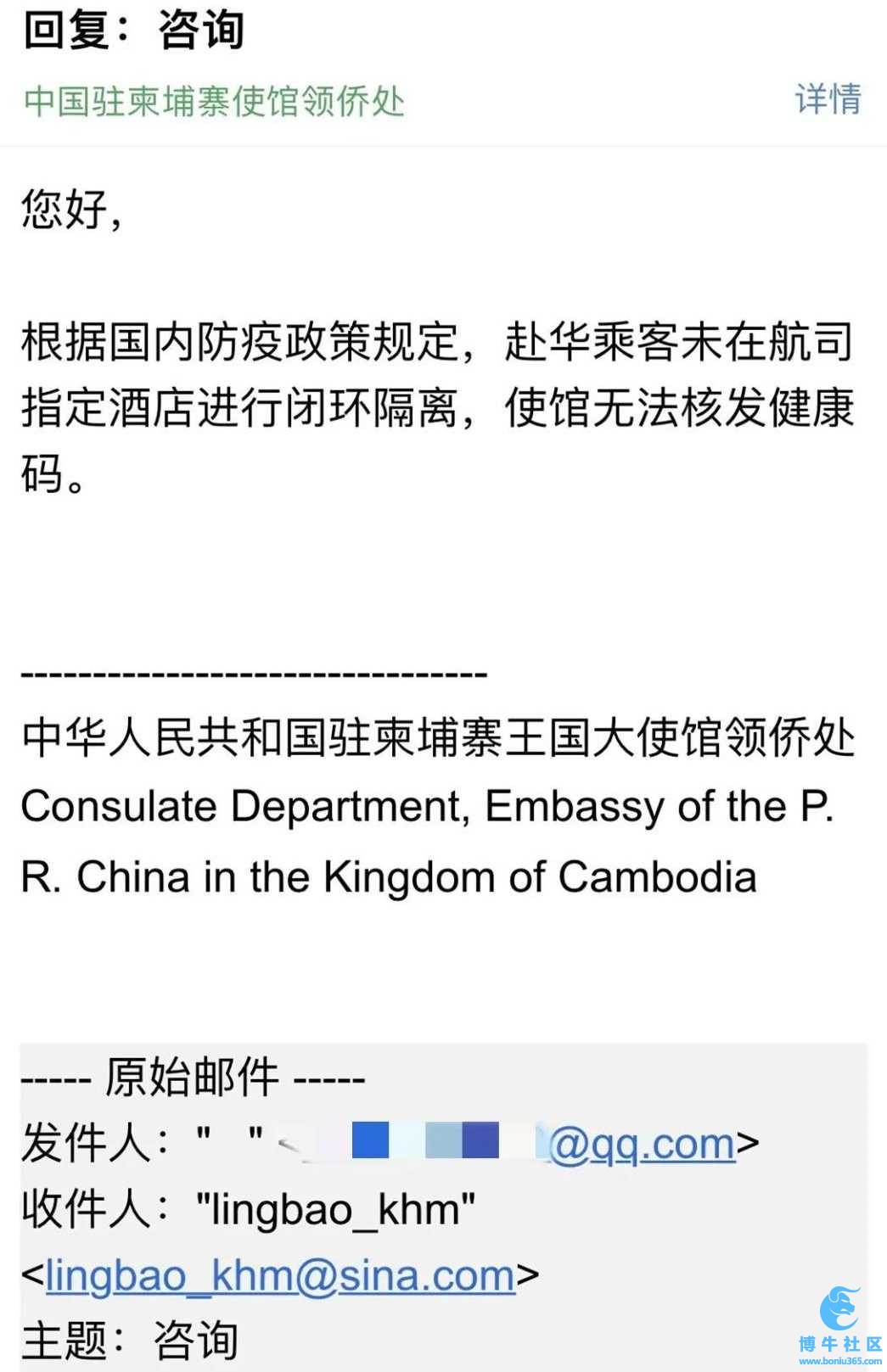Tap the sender name 中国驻柬埔寨使馆领侨处
This screenshot has height=1372, width=887.
[214, 102]
